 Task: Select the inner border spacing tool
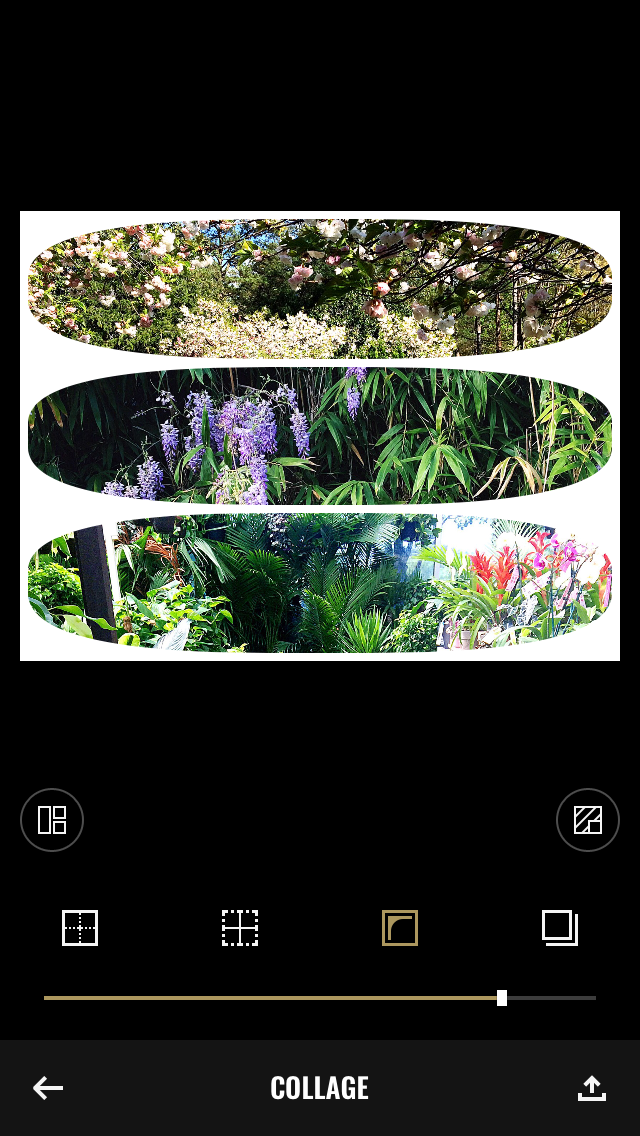[80, 928]
